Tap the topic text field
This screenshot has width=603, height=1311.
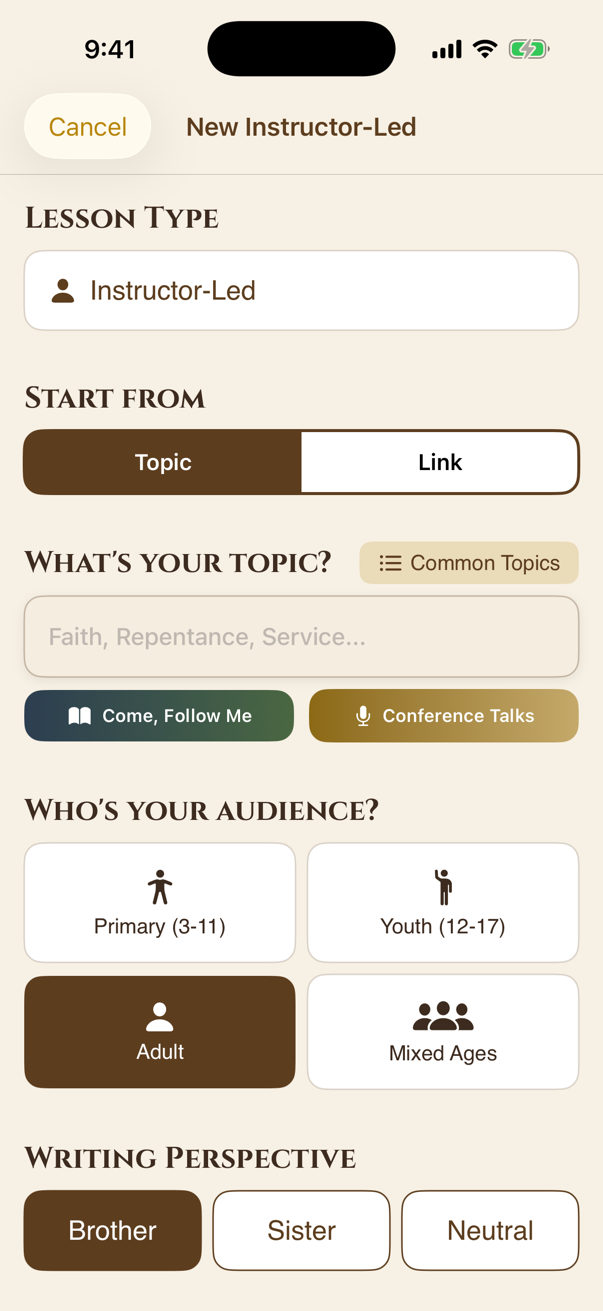301,637
